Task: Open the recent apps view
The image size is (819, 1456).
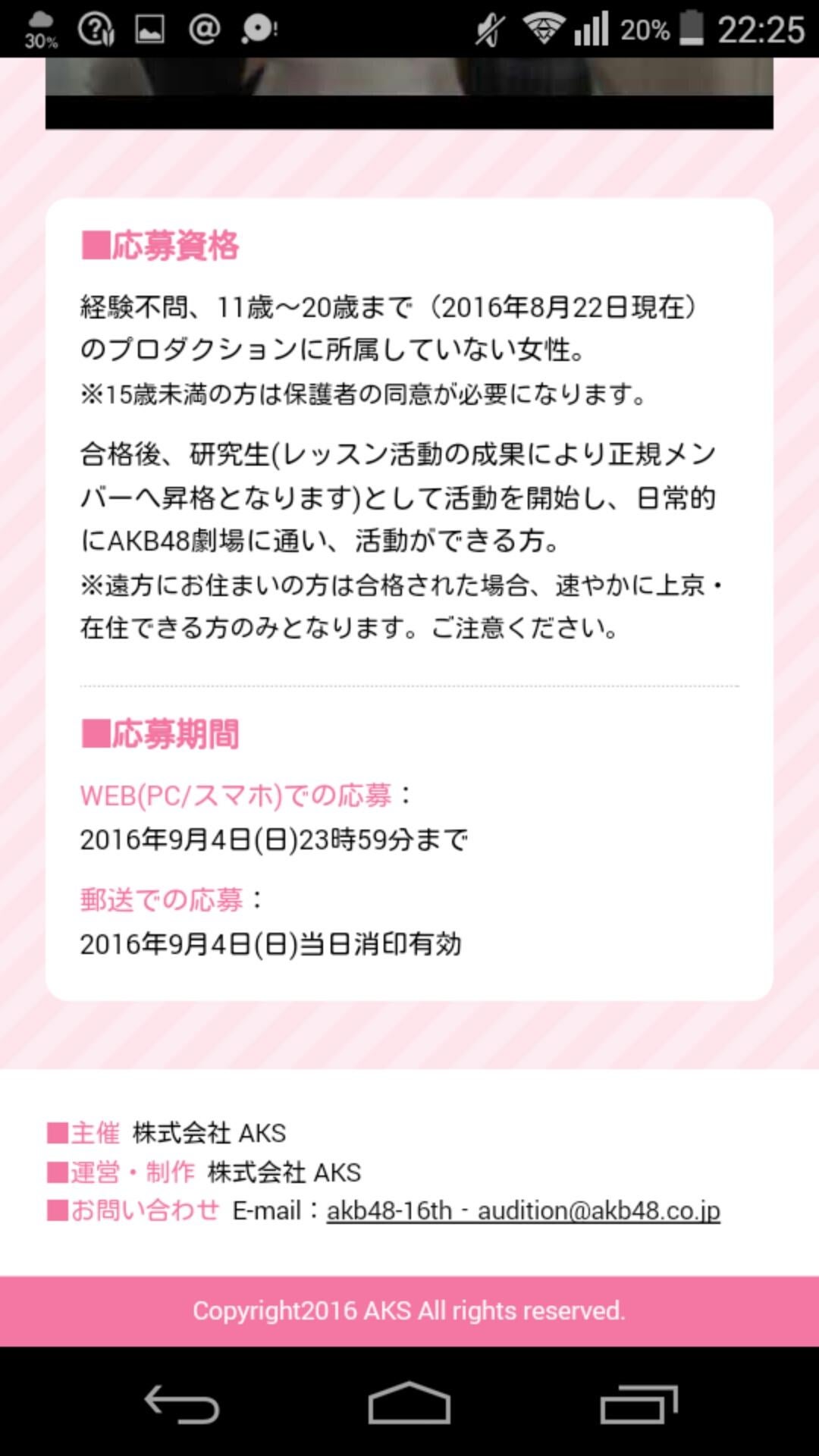Action: [639, 1404]
